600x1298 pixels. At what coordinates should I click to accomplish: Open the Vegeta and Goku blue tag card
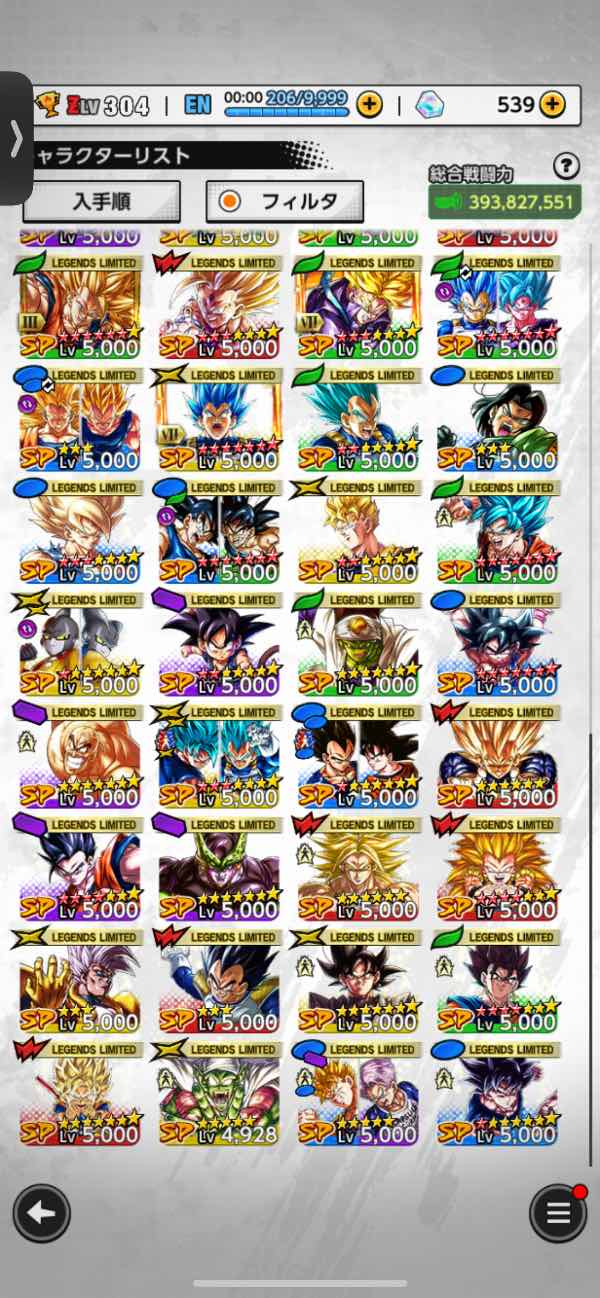tap(358, 757)
